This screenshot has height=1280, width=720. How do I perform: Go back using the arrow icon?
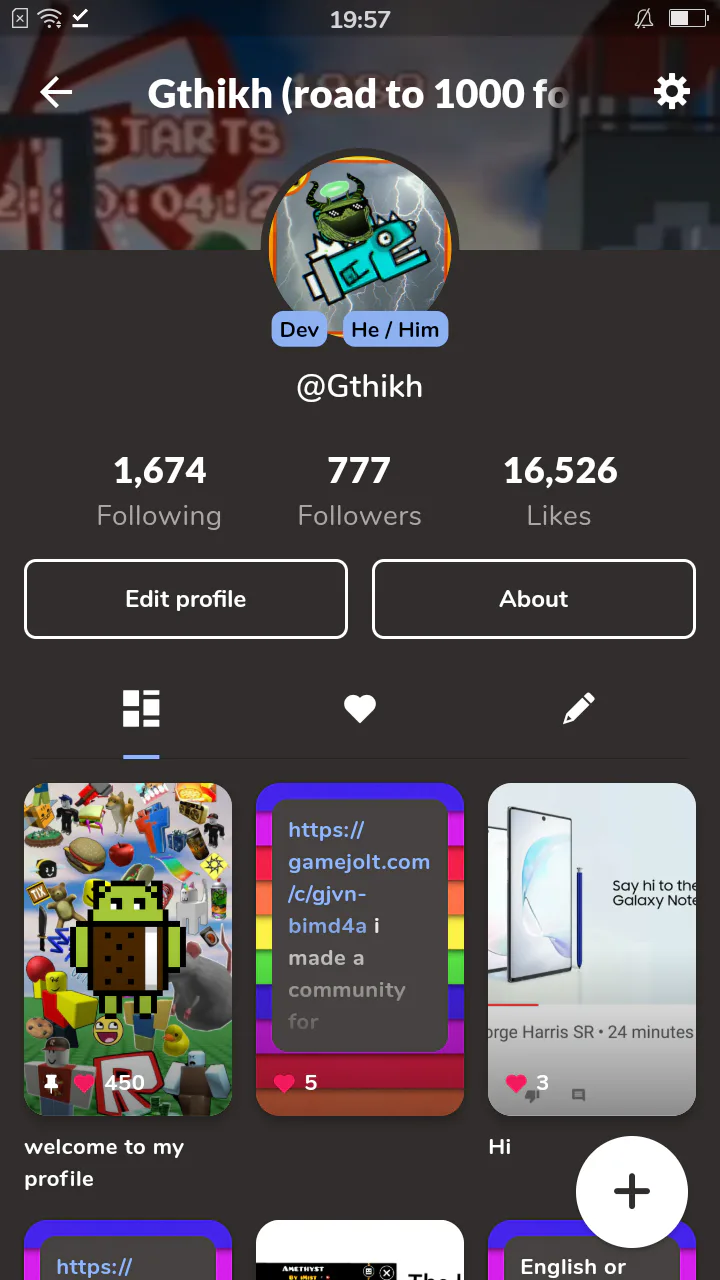point(56,93)
